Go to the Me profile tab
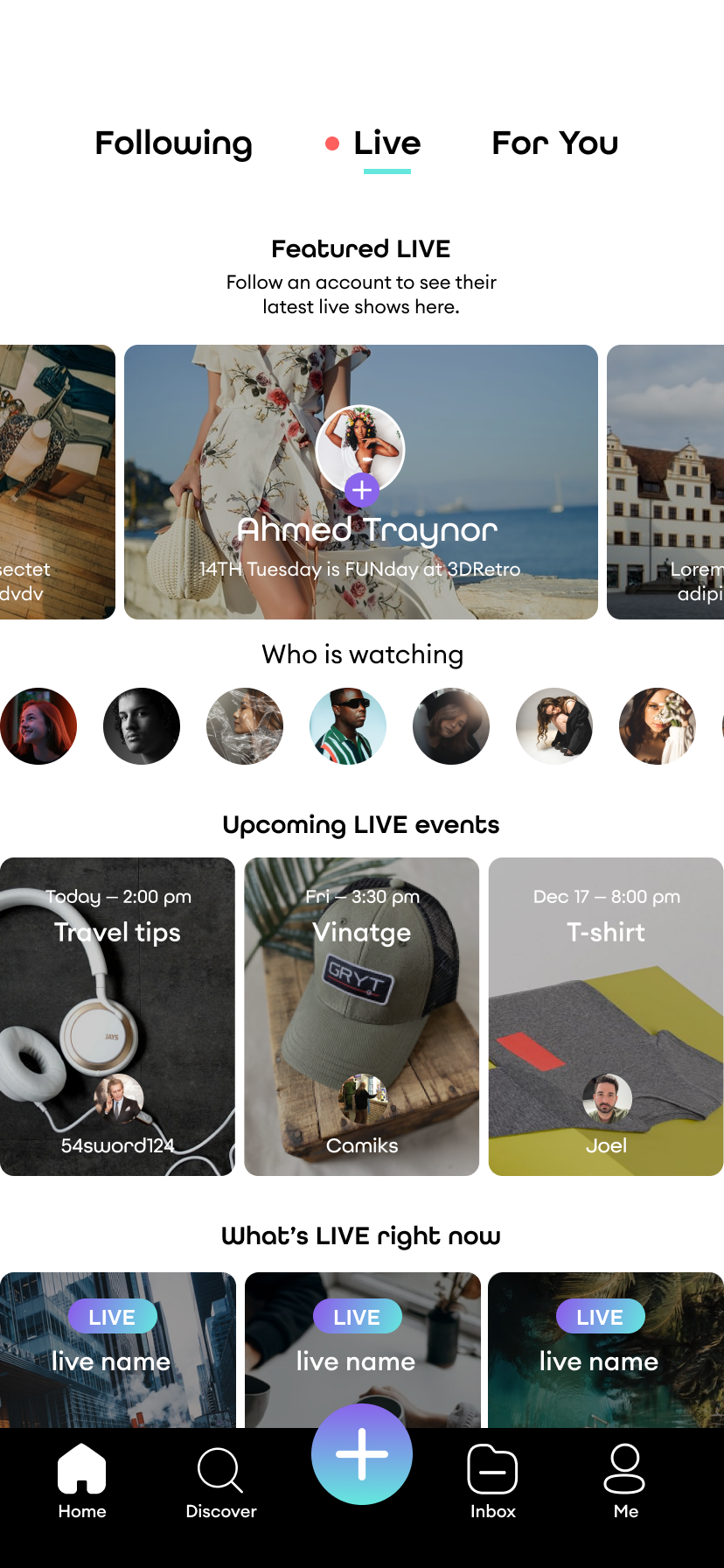Image resolution: width=724 pixels, height=1568 pixels. click(625, 1480)
